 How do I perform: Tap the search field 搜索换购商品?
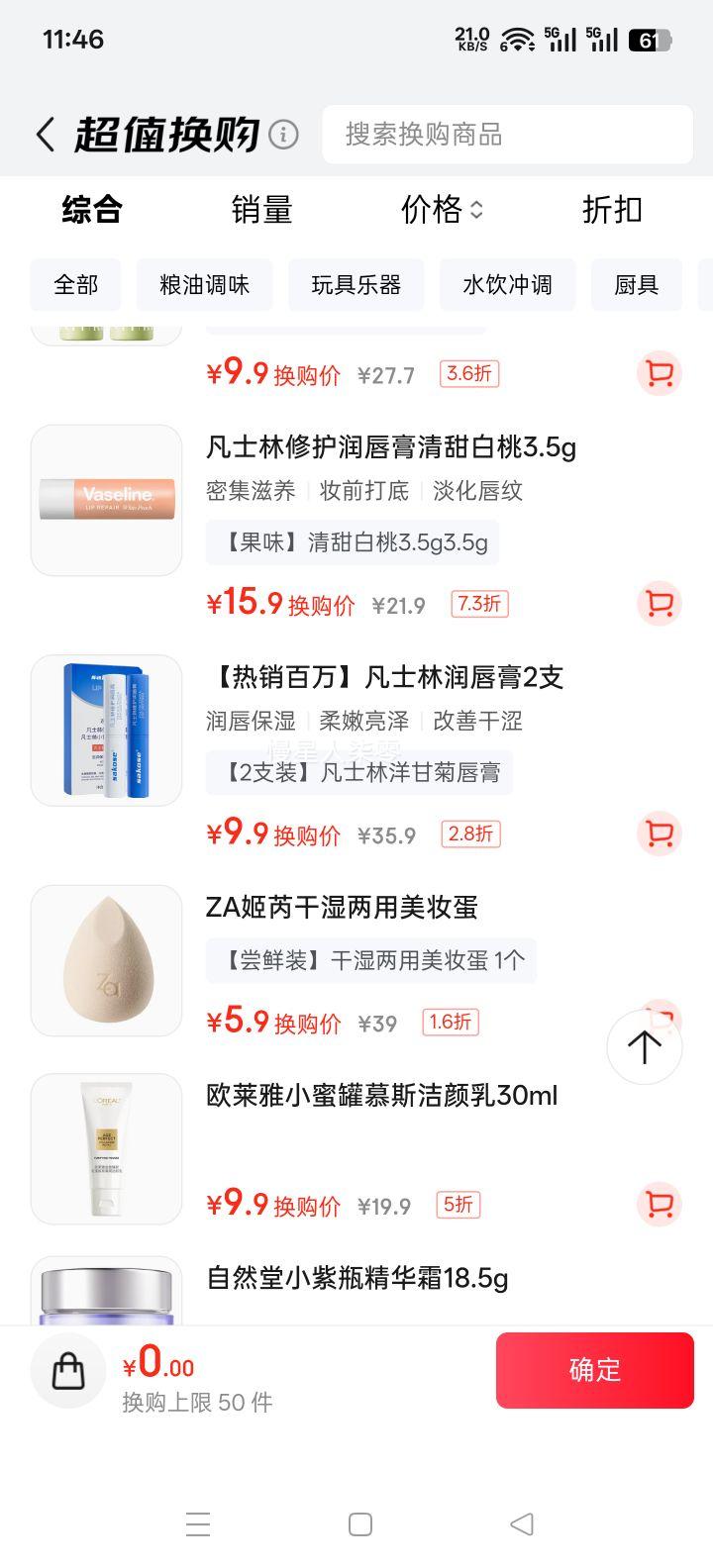pos(506,135)
